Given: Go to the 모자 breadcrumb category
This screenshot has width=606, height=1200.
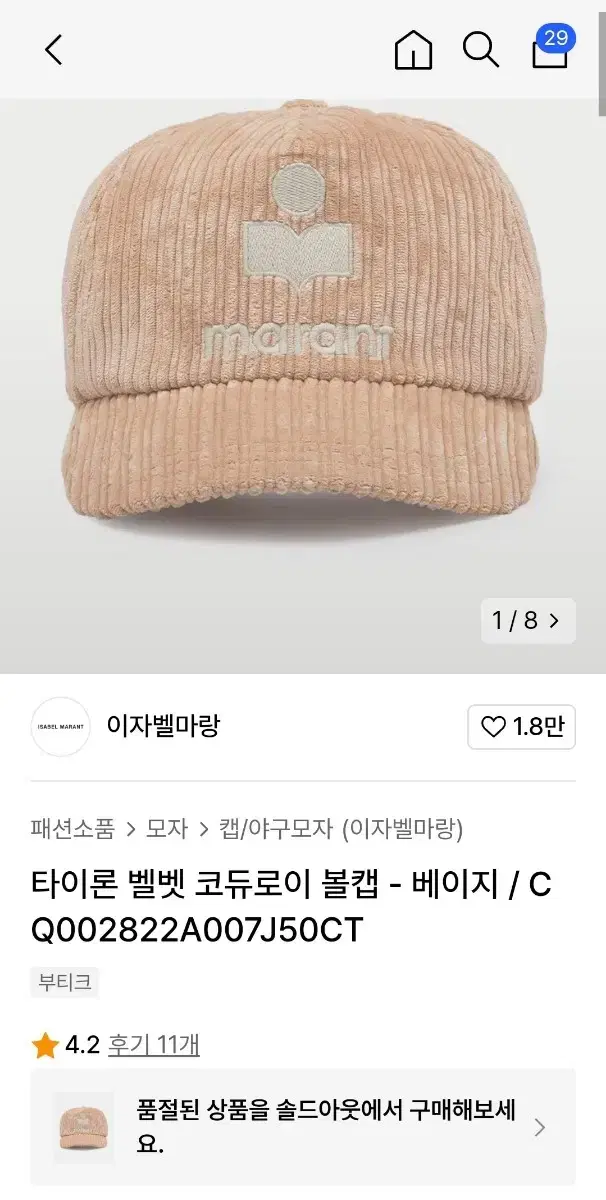Looking at the screenshot, I should tap(167, 828).
